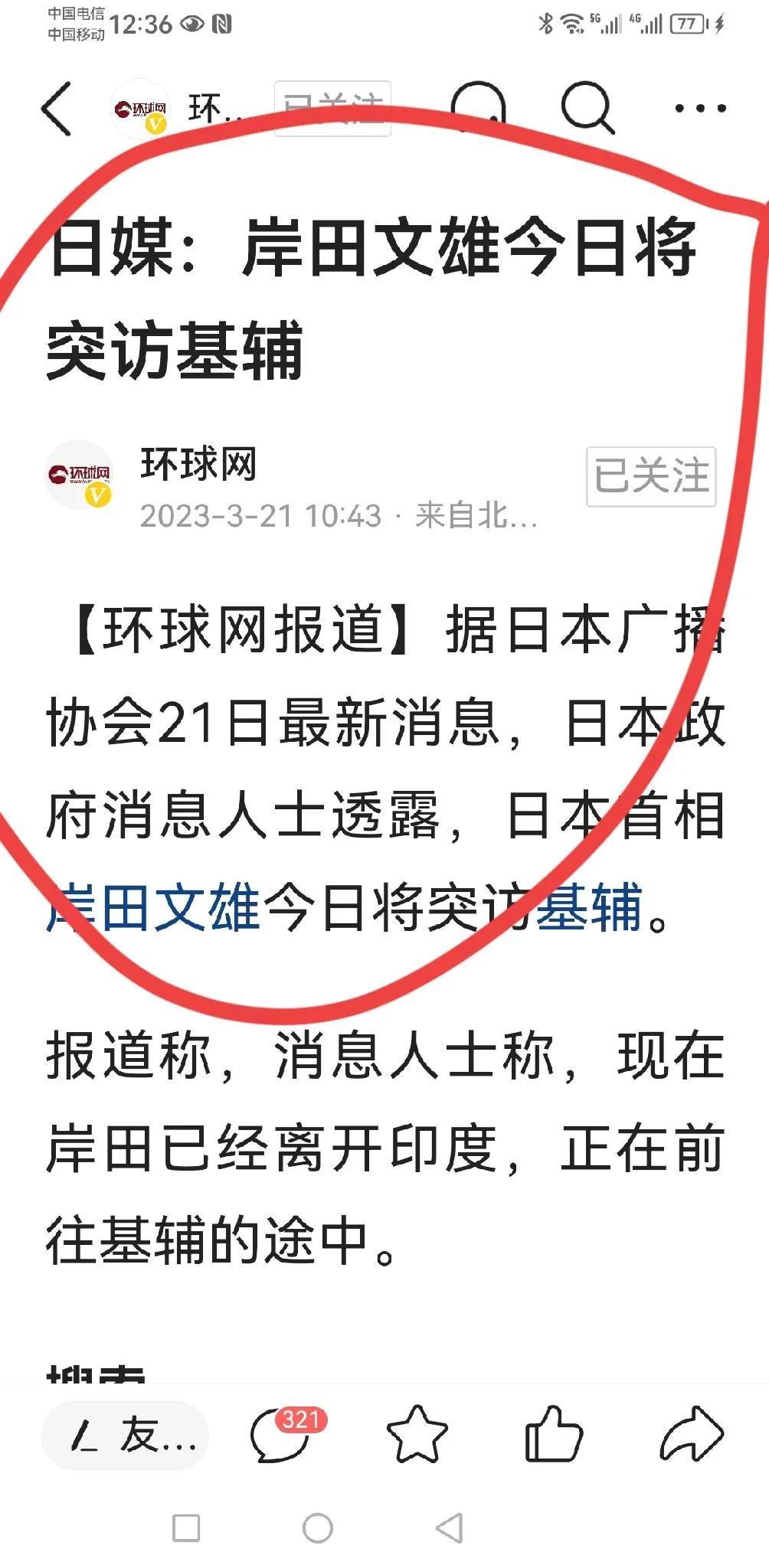This screenshot has height=1568, width=769.
Task: Share this article
Action: 691,1434
